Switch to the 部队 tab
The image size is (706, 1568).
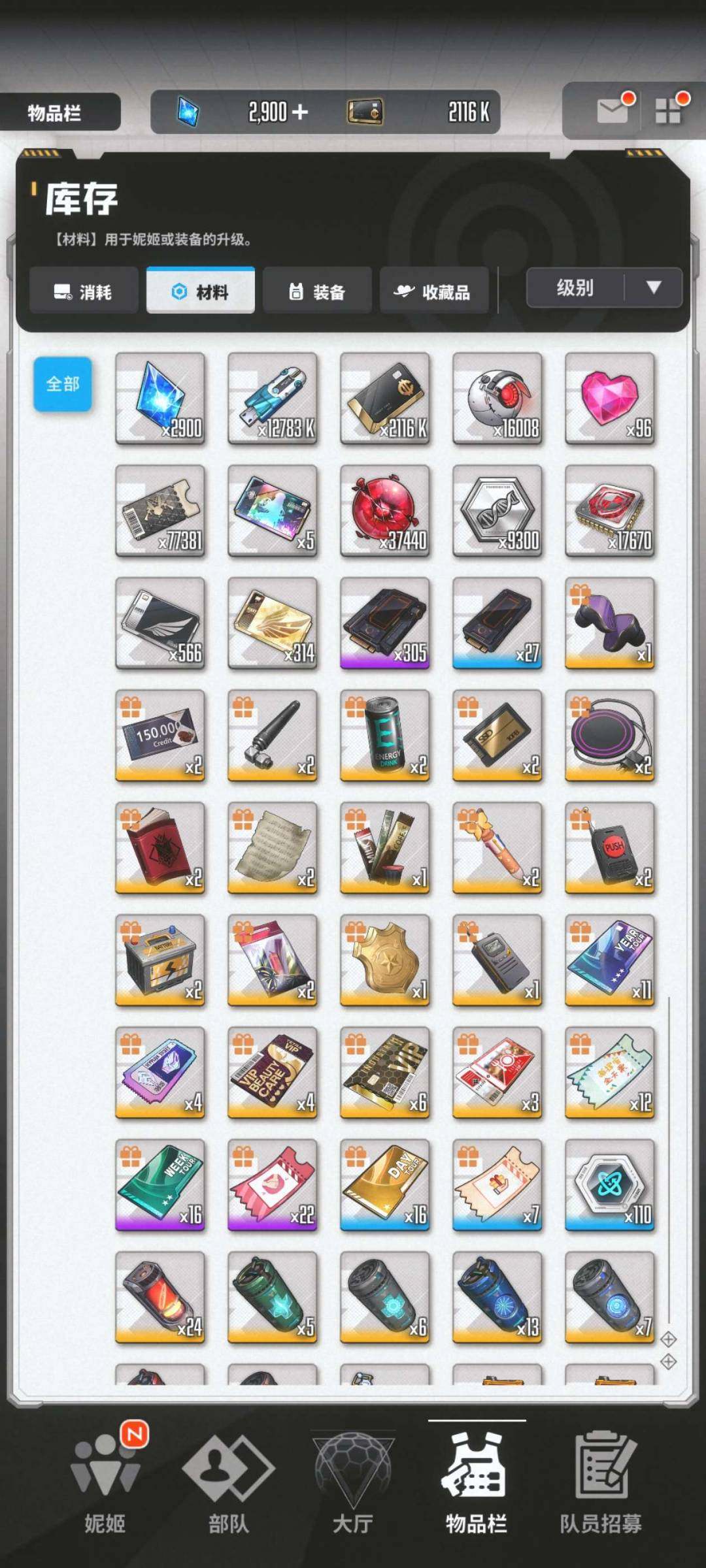[229, 1483]
